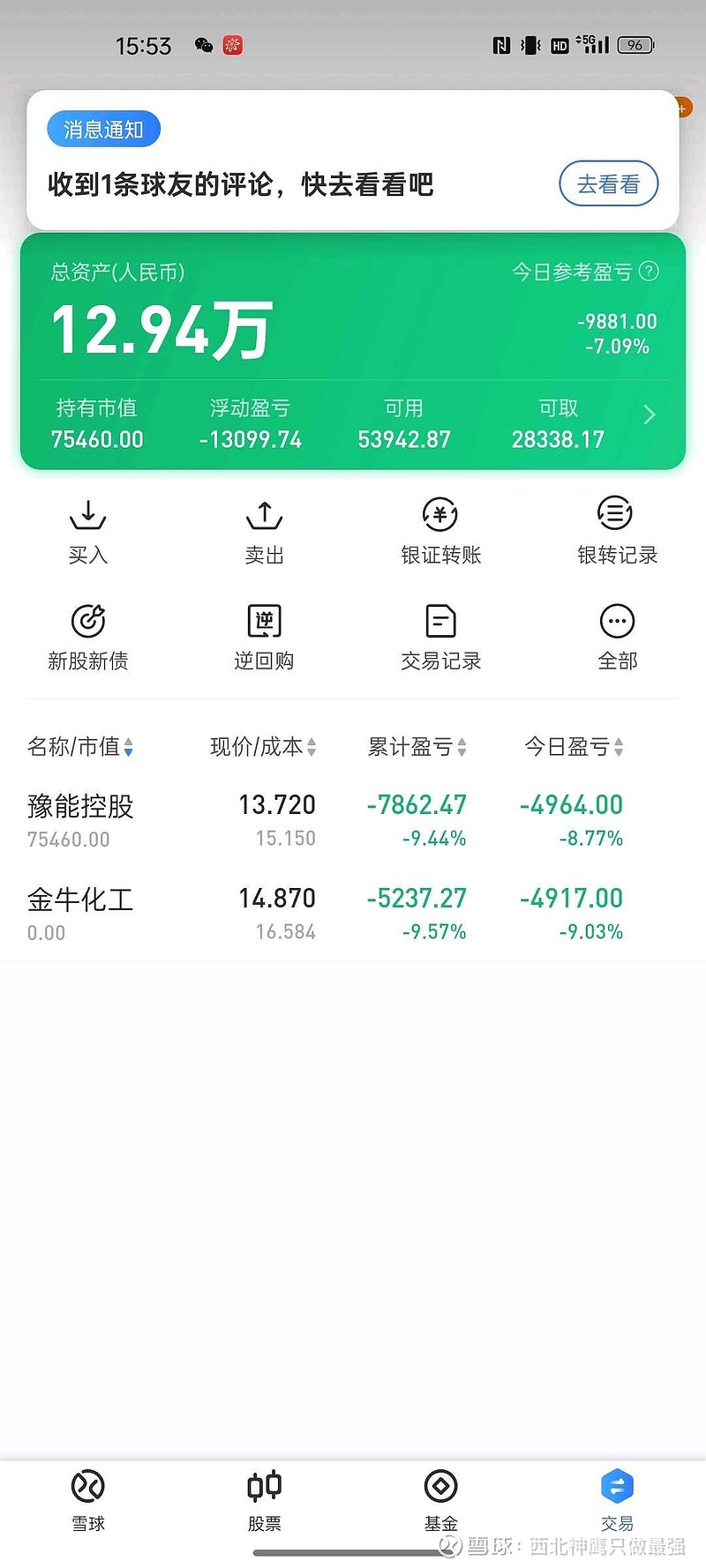Go to 银证转账 transfer
Viewport: 706px width, 1568px height.
tap(440, 531)
